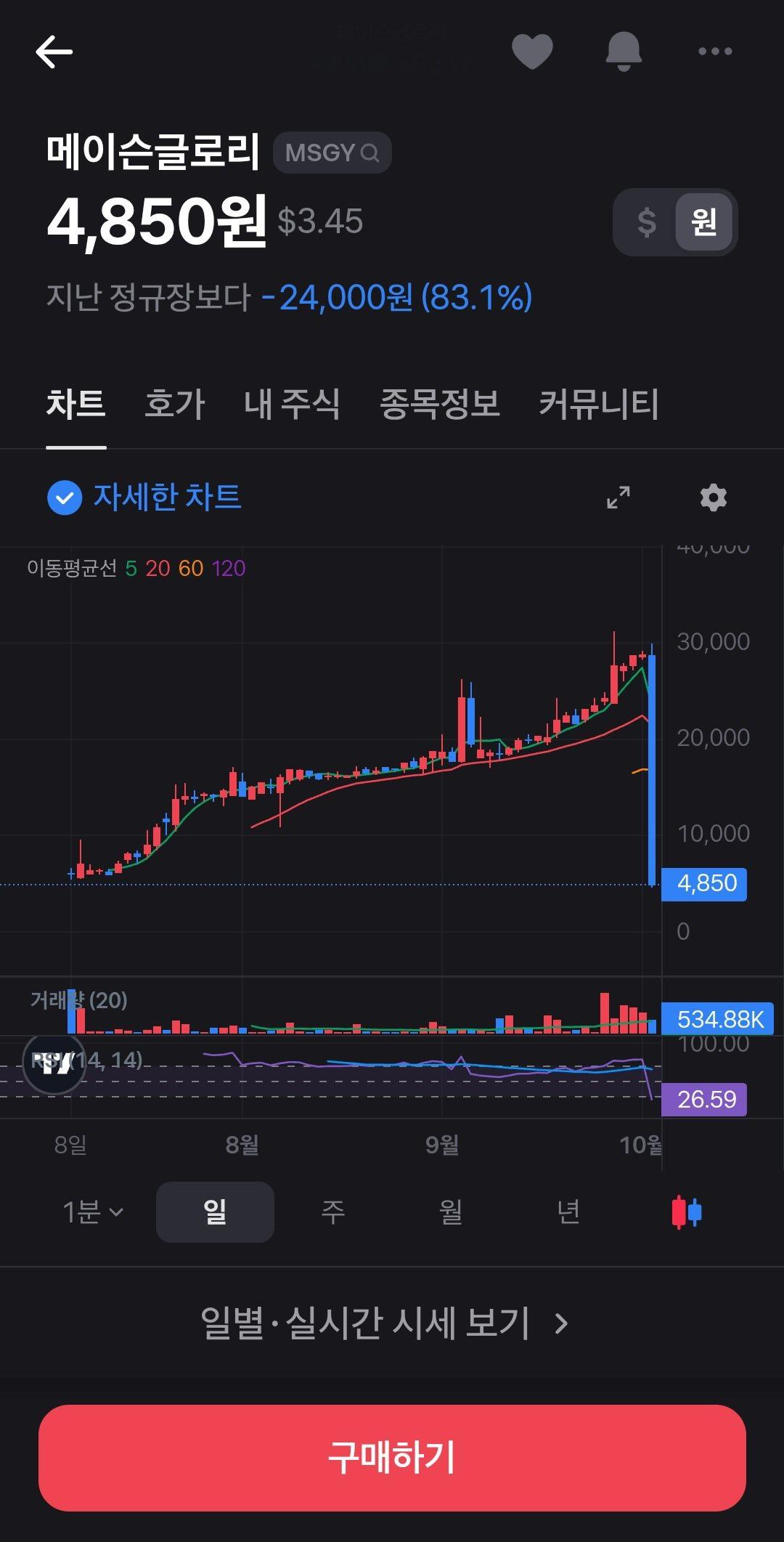Open the 내 주식 tab
Viewport: 784px width, 1542px height.
pyautogui.click(x=292, y=404)
